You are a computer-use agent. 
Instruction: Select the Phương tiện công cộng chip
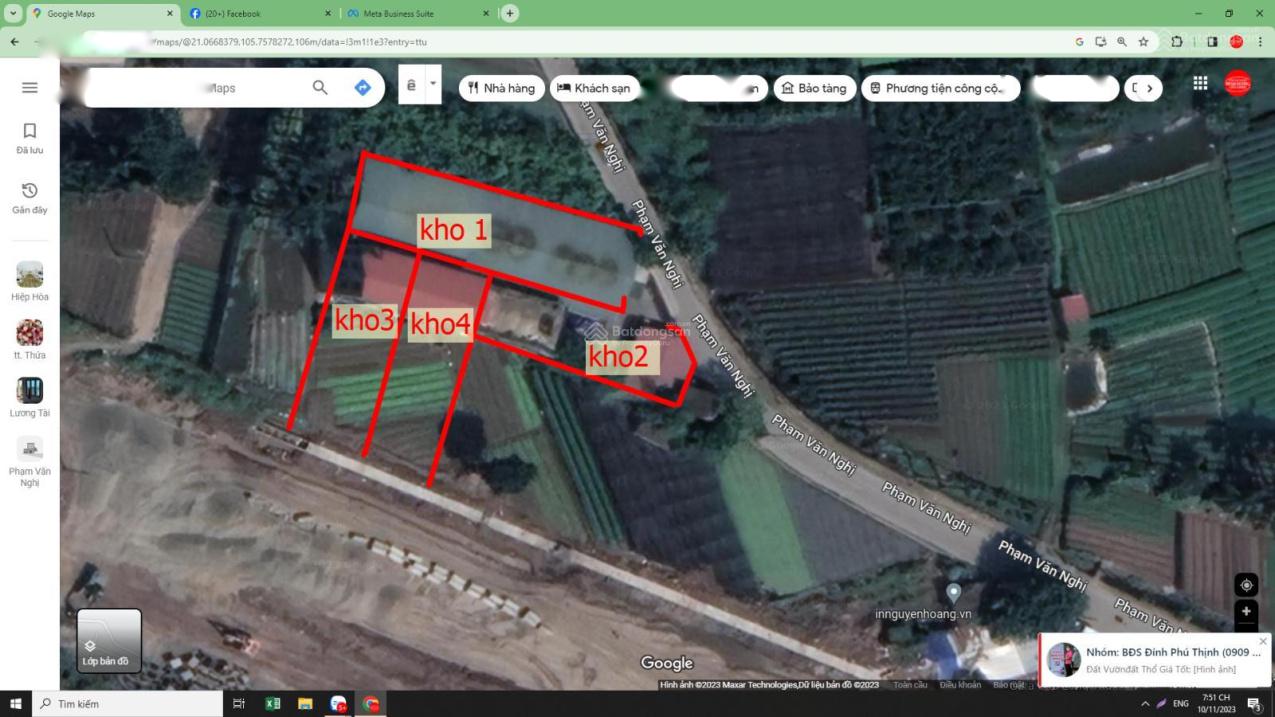tap(940, 88)
